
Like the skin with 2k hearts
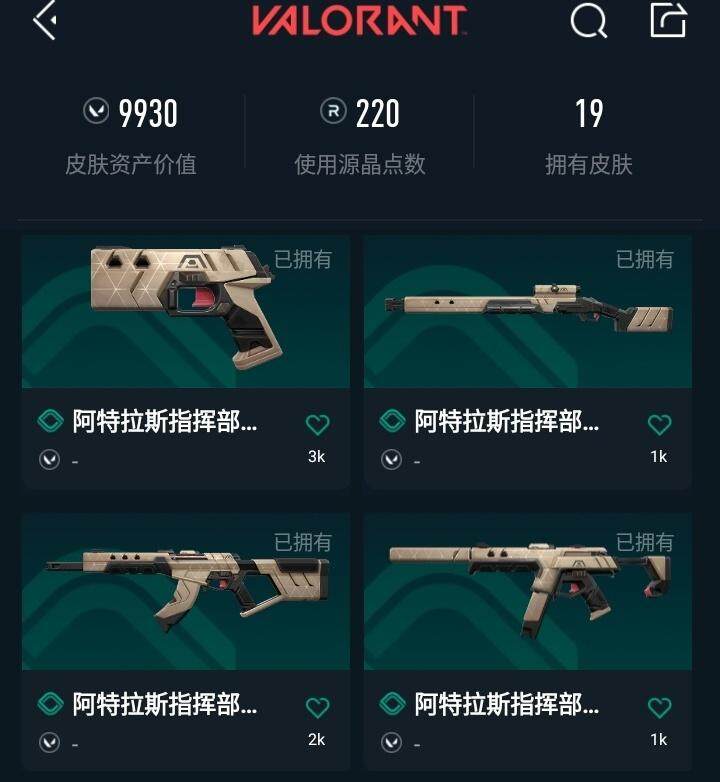coord(317,708)
